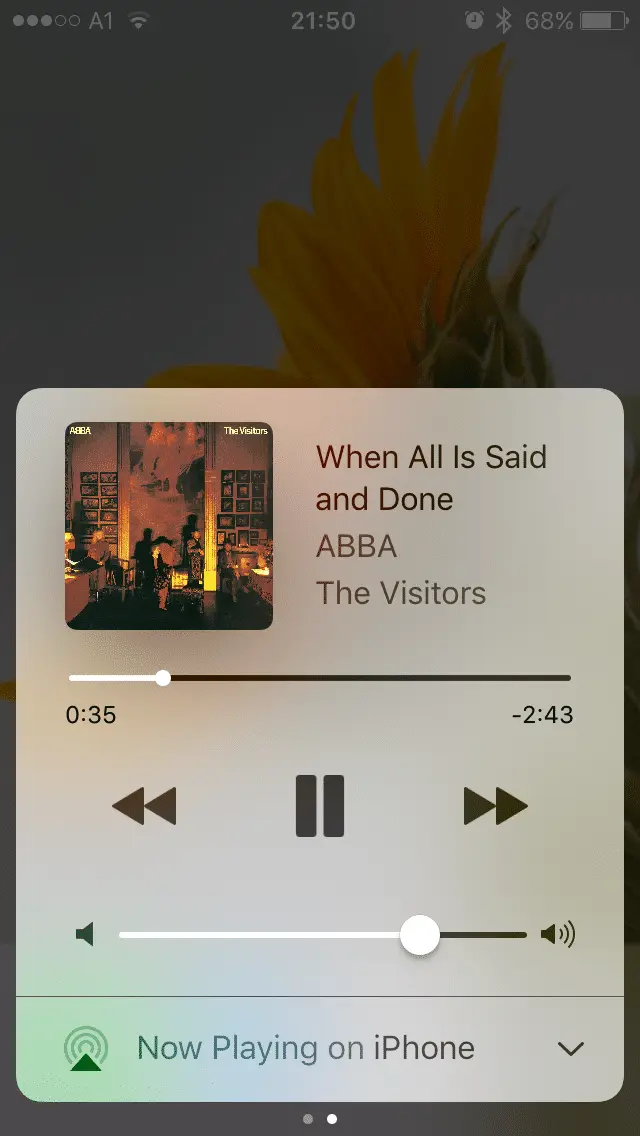
Task: Pause the currently playing song
Action: tap(320, 805)
